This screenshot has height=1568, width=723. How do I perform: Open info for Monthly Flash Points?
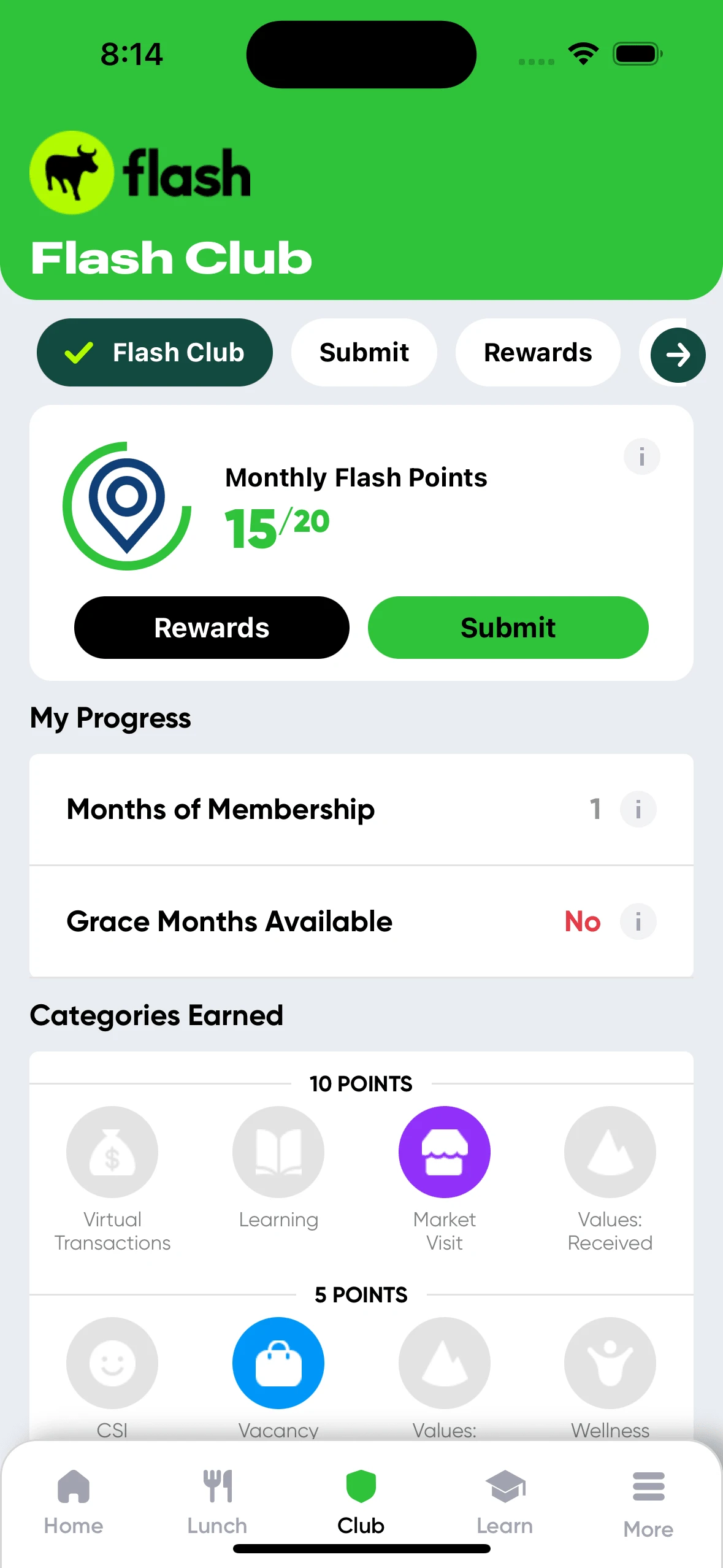click(x=641, y=456)
